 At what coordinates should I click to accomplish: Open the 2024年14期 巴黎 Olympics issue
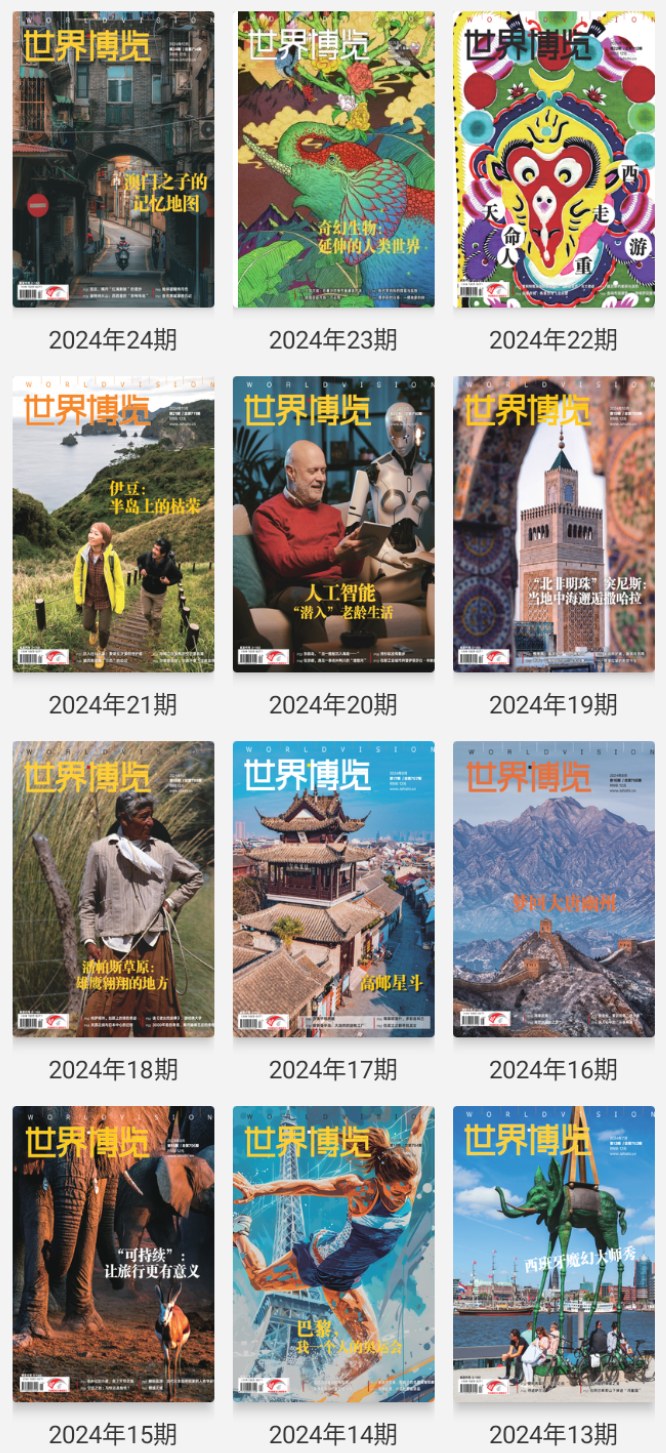[334, 1254]
